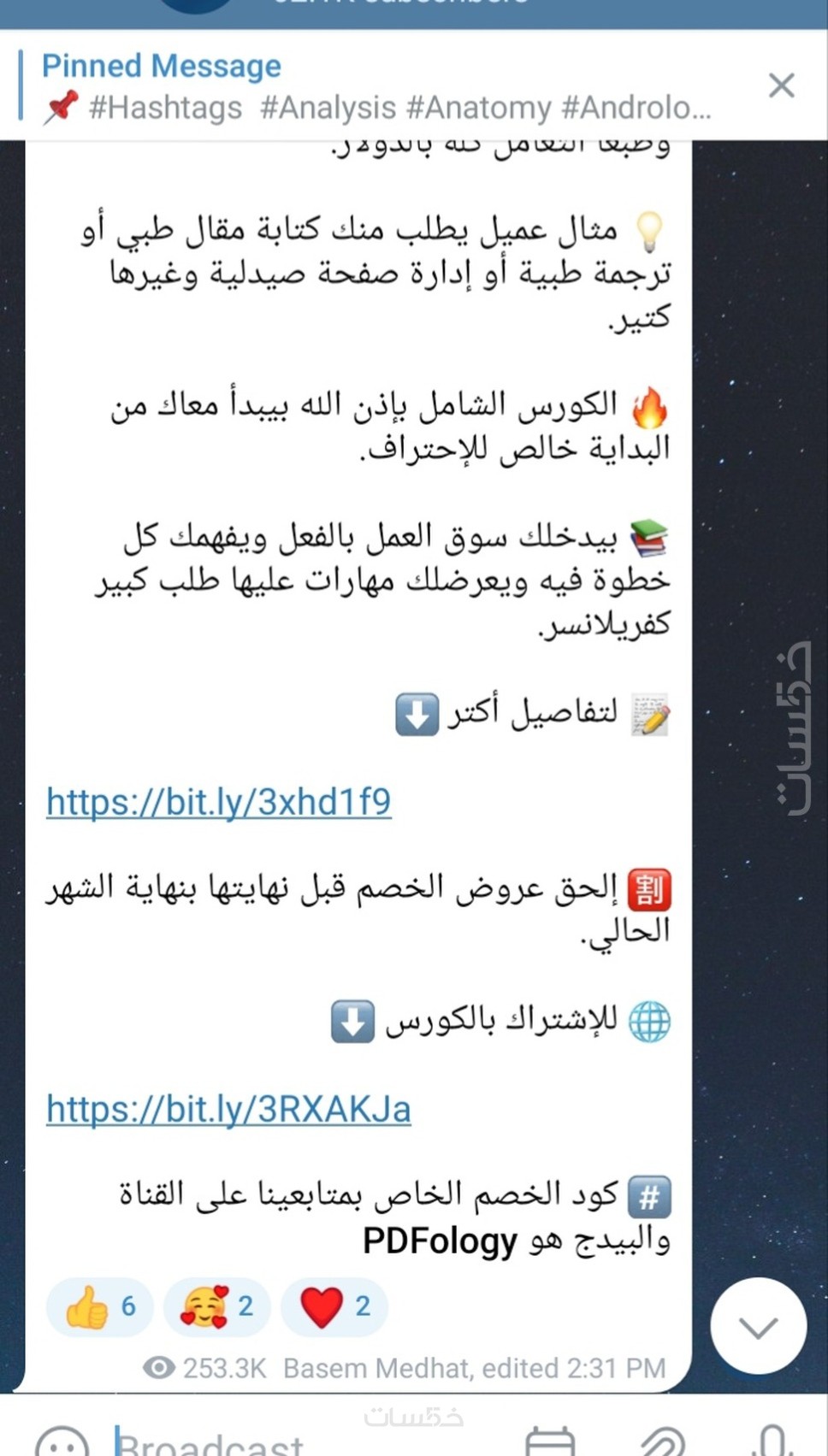React with the red heart
828x1456 pixels.
point(334,1306)
